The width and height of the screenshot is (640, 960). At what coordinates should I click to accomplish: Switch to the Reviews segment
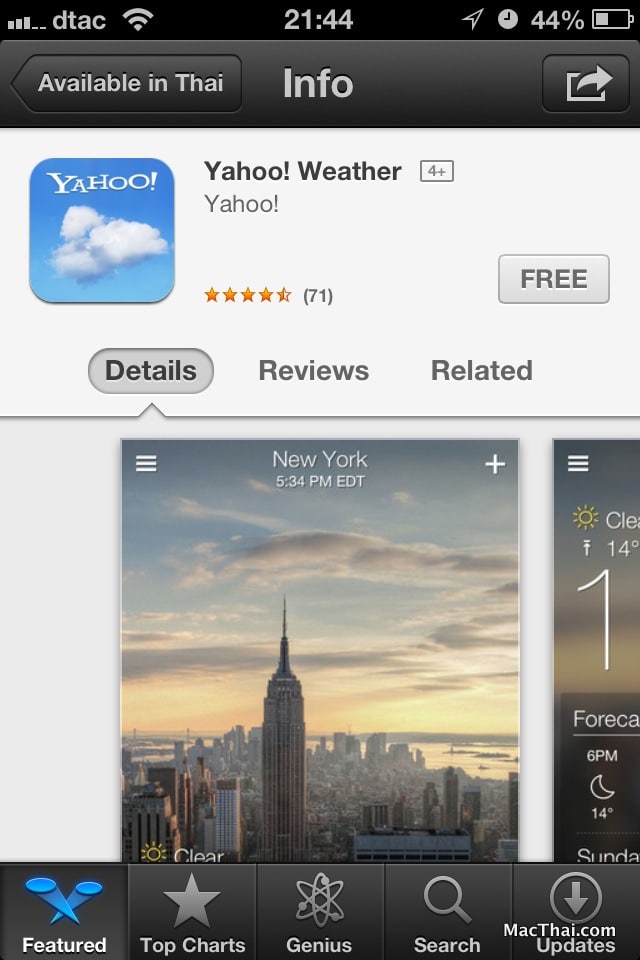click(x=313, y=371)
